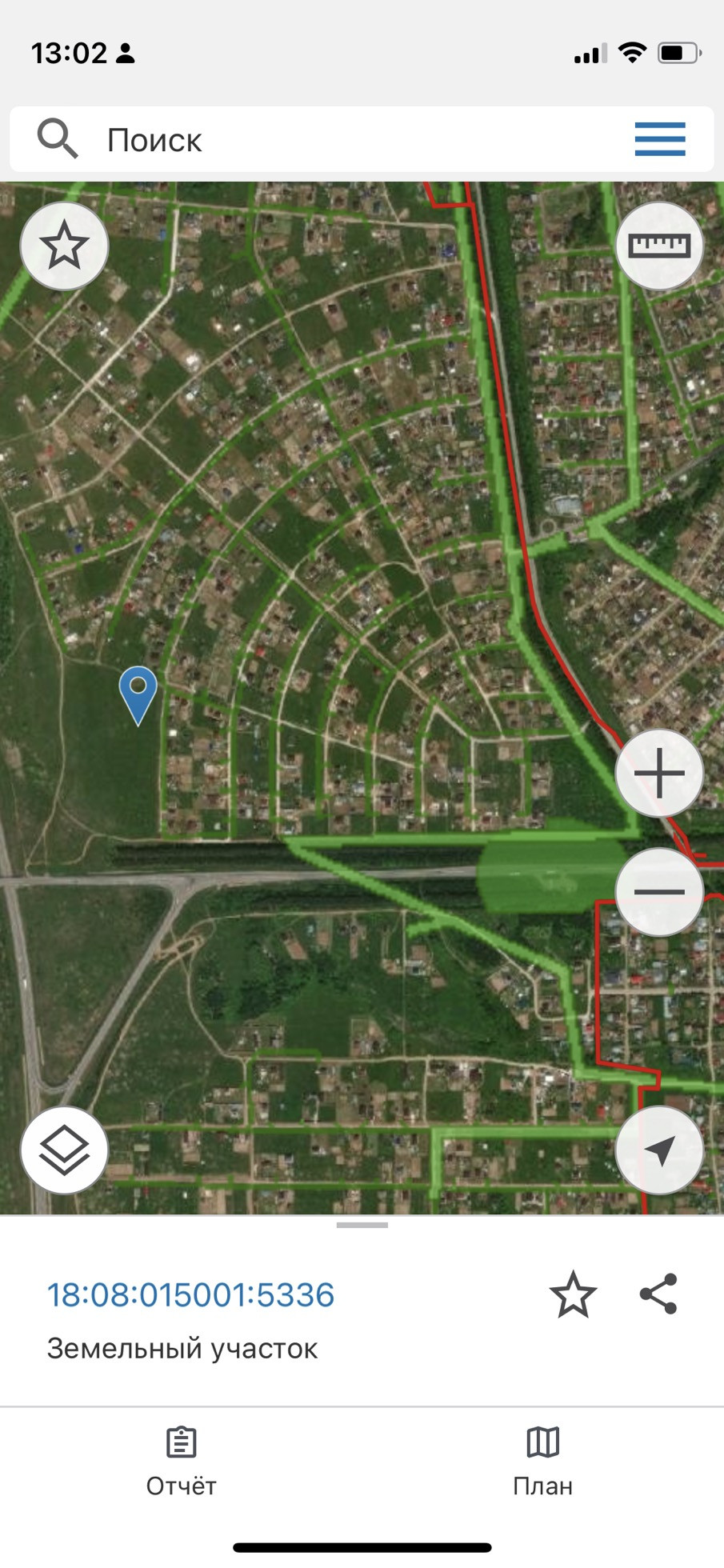This screenshot has height=1568, width=724.
Task: Zoom in with the plus button
Action: (659, 773)
